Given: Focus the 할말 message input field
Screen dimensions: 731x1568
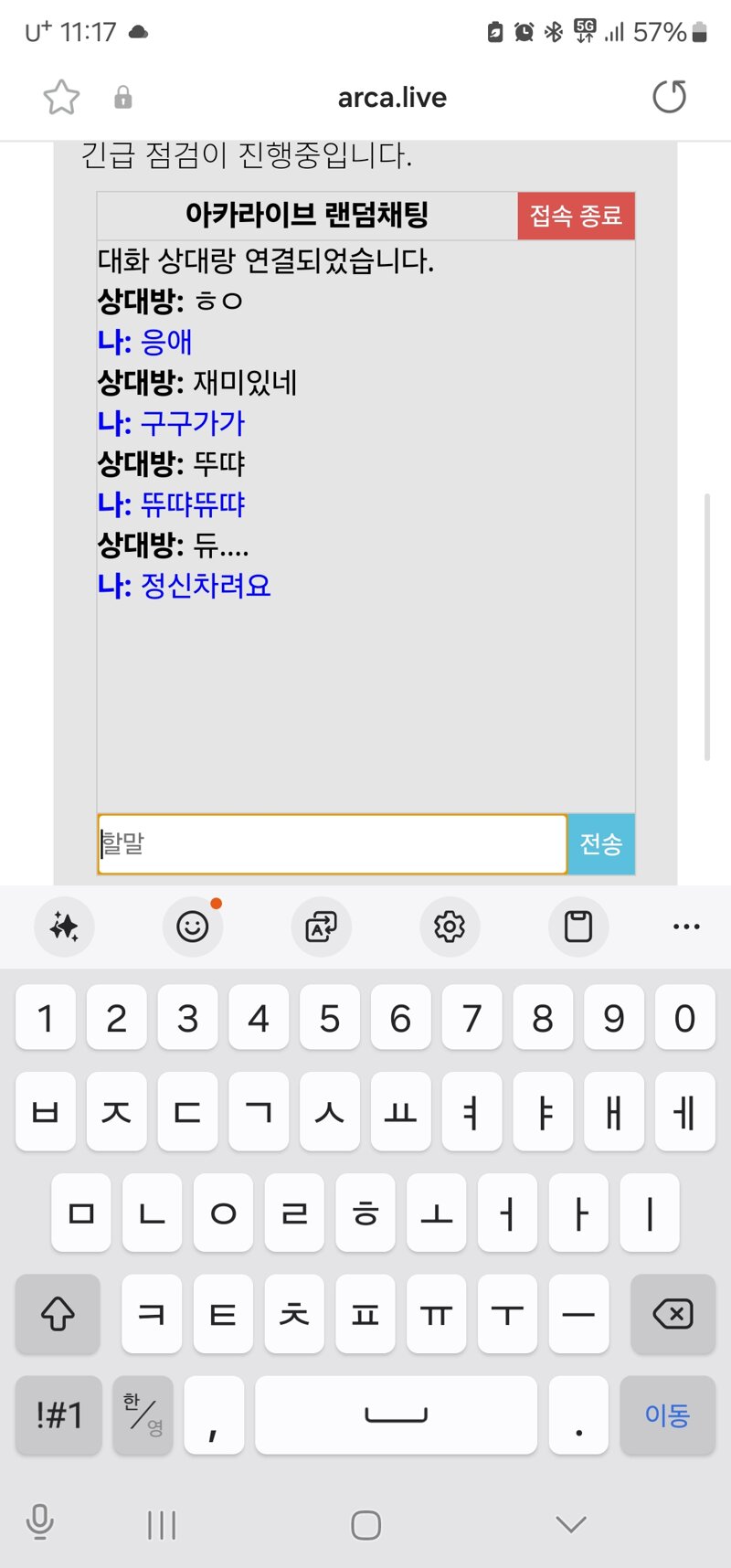Looking at the screenshot, I should (333, 843).
